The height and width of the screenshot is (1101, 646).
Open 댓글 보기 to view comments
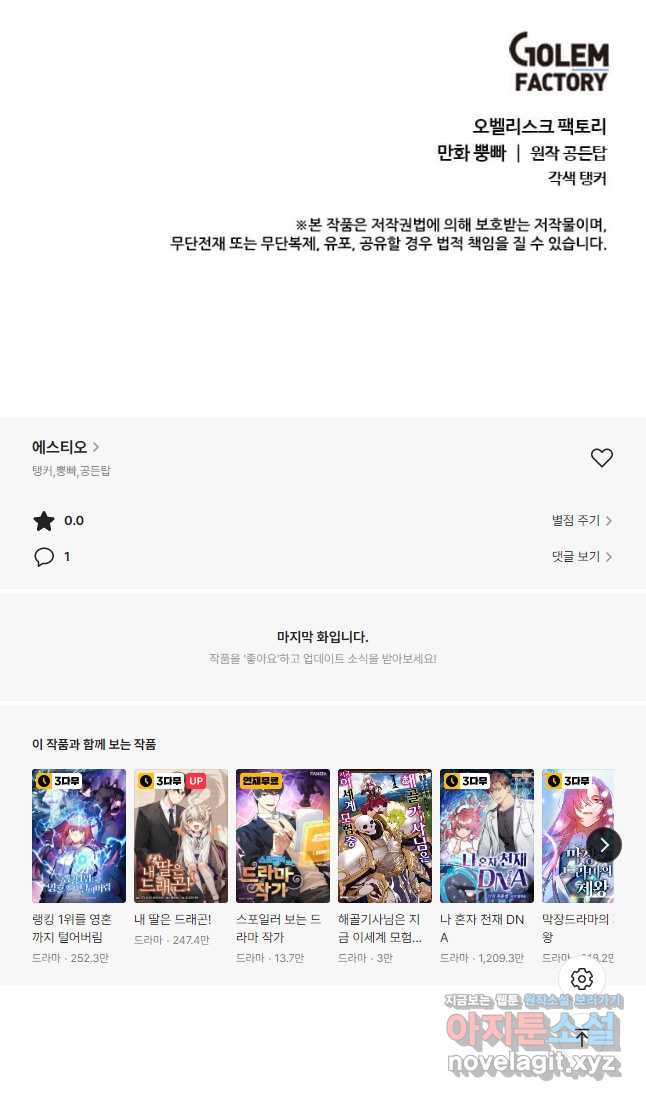[581, 557]
